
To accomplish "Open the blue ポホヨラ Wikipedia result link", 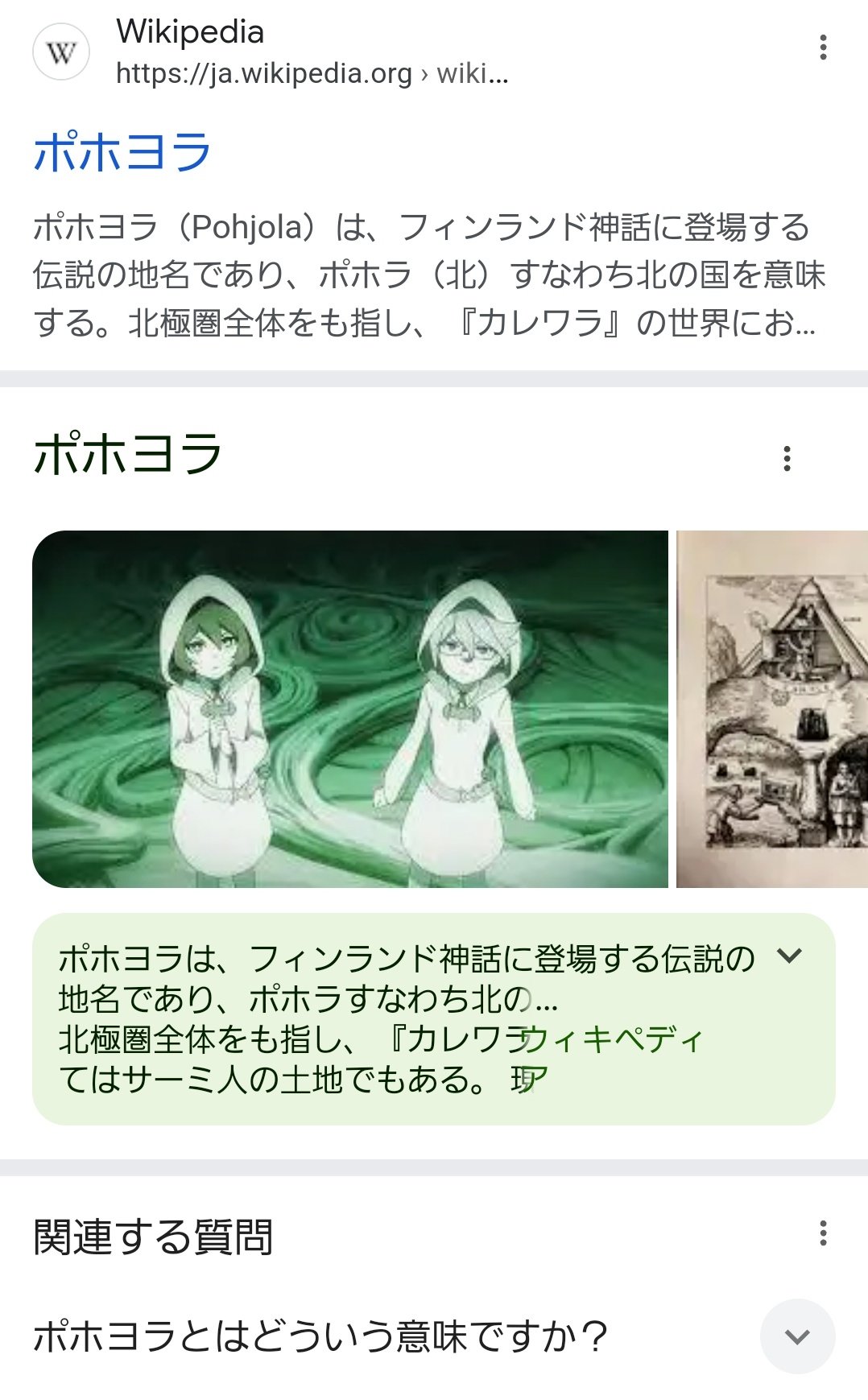I will [x=122, y=152].
